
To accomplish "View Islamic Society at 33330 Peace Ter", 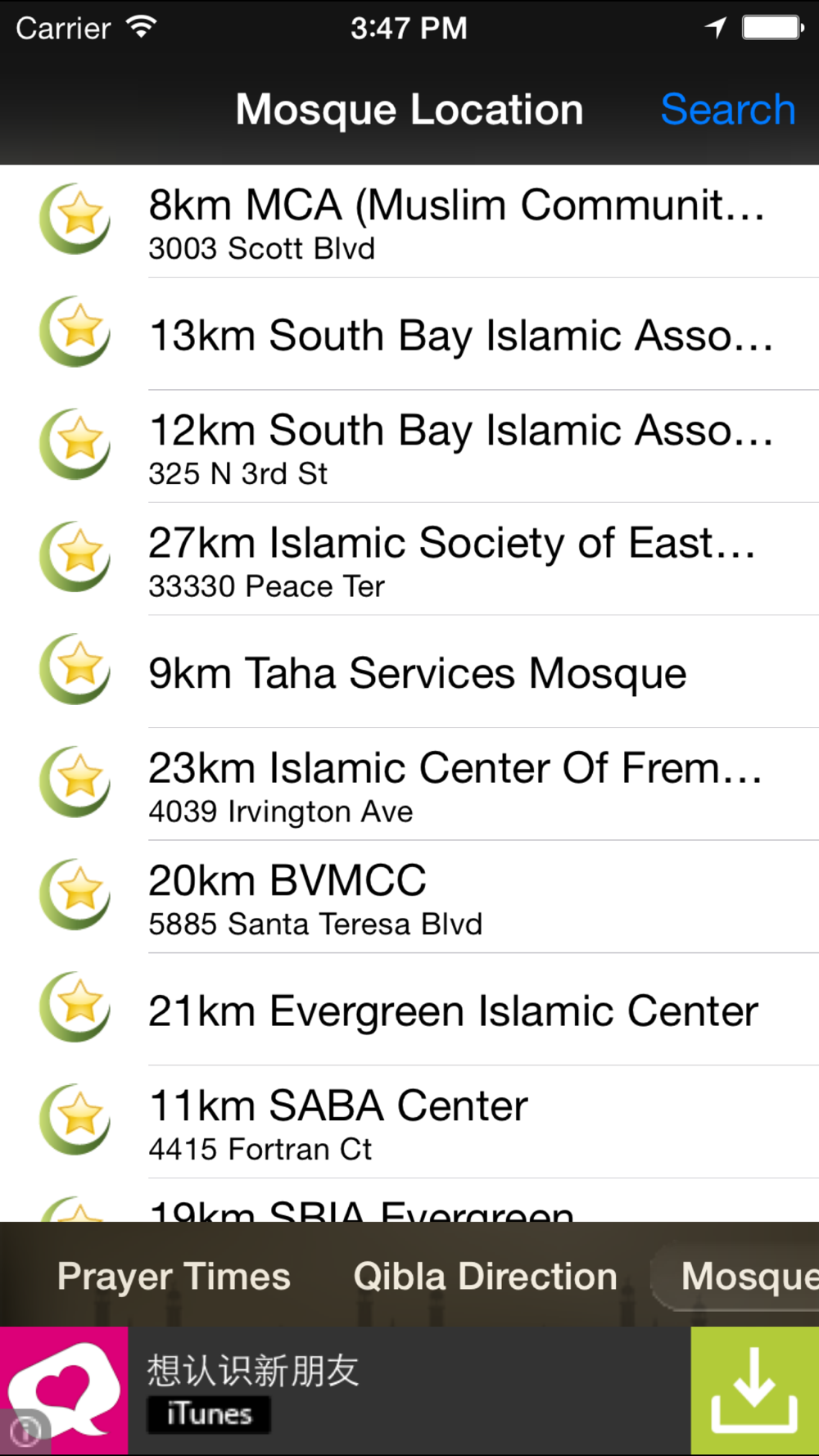I will pyautogui.click(x=409, y=559).
